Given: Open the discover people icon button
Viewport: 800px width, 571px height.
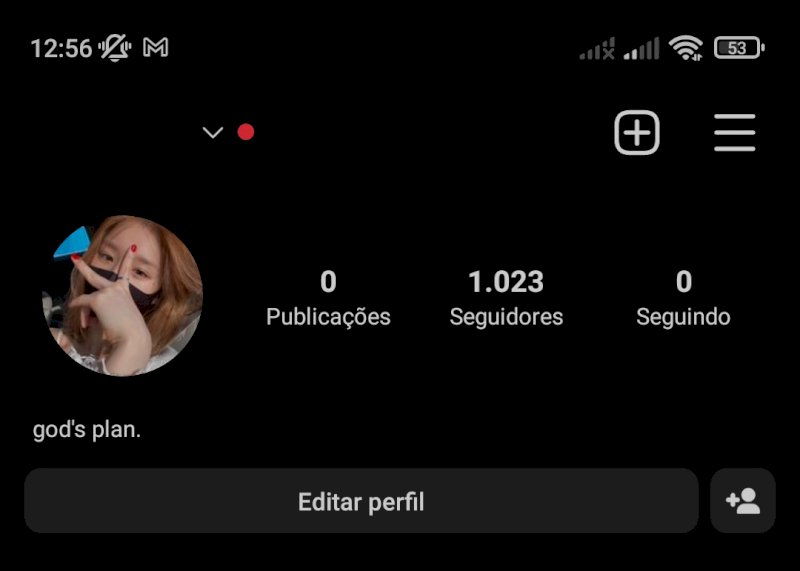Looking at the screenshot, I should click(x=743, y=501).
